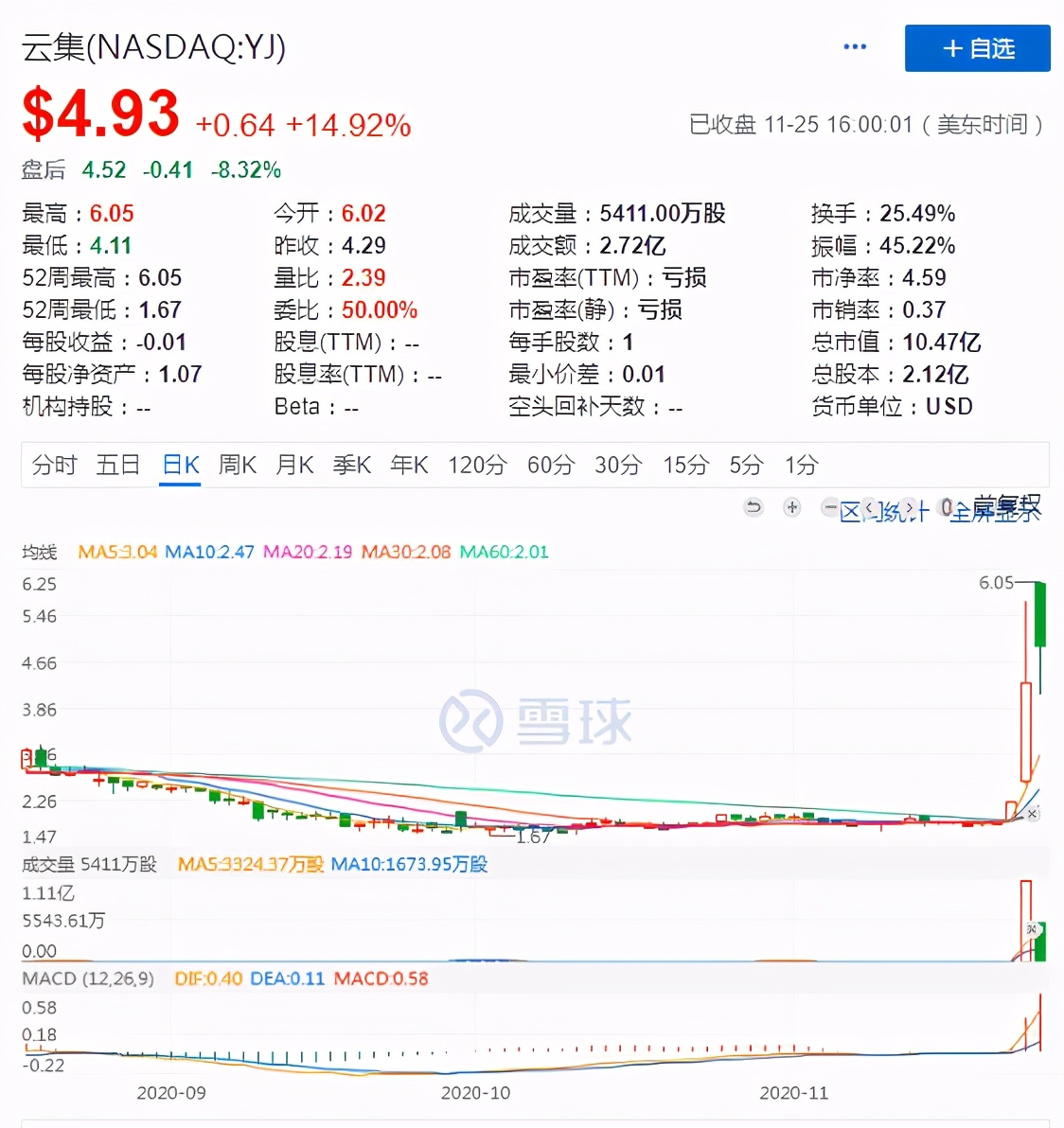
Task: Select the 60分 interval tab
Action: pyautogui.click(x=551, y=465)
